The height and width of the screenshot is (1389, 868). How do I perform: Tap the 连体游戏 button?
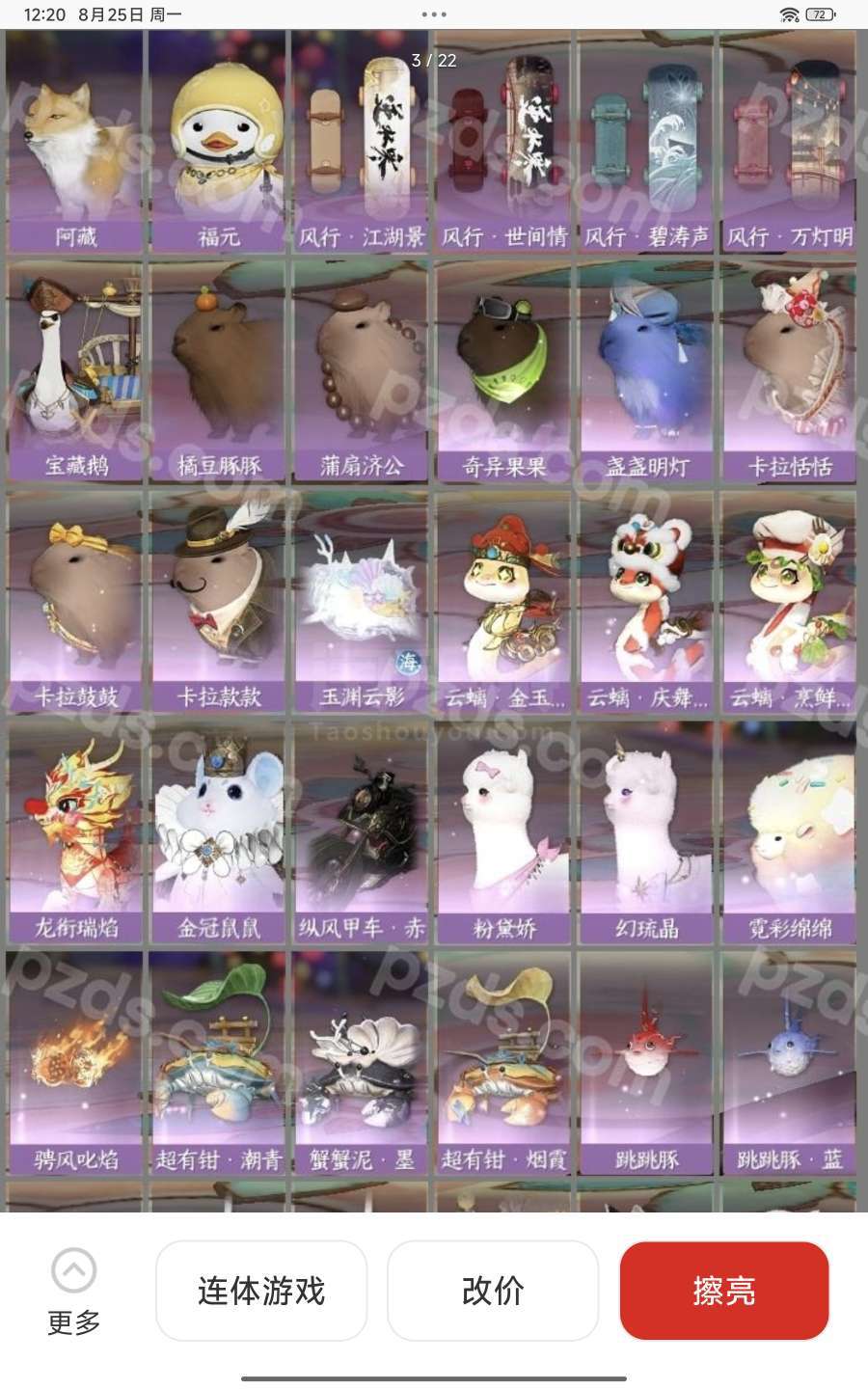[261, 1291]
